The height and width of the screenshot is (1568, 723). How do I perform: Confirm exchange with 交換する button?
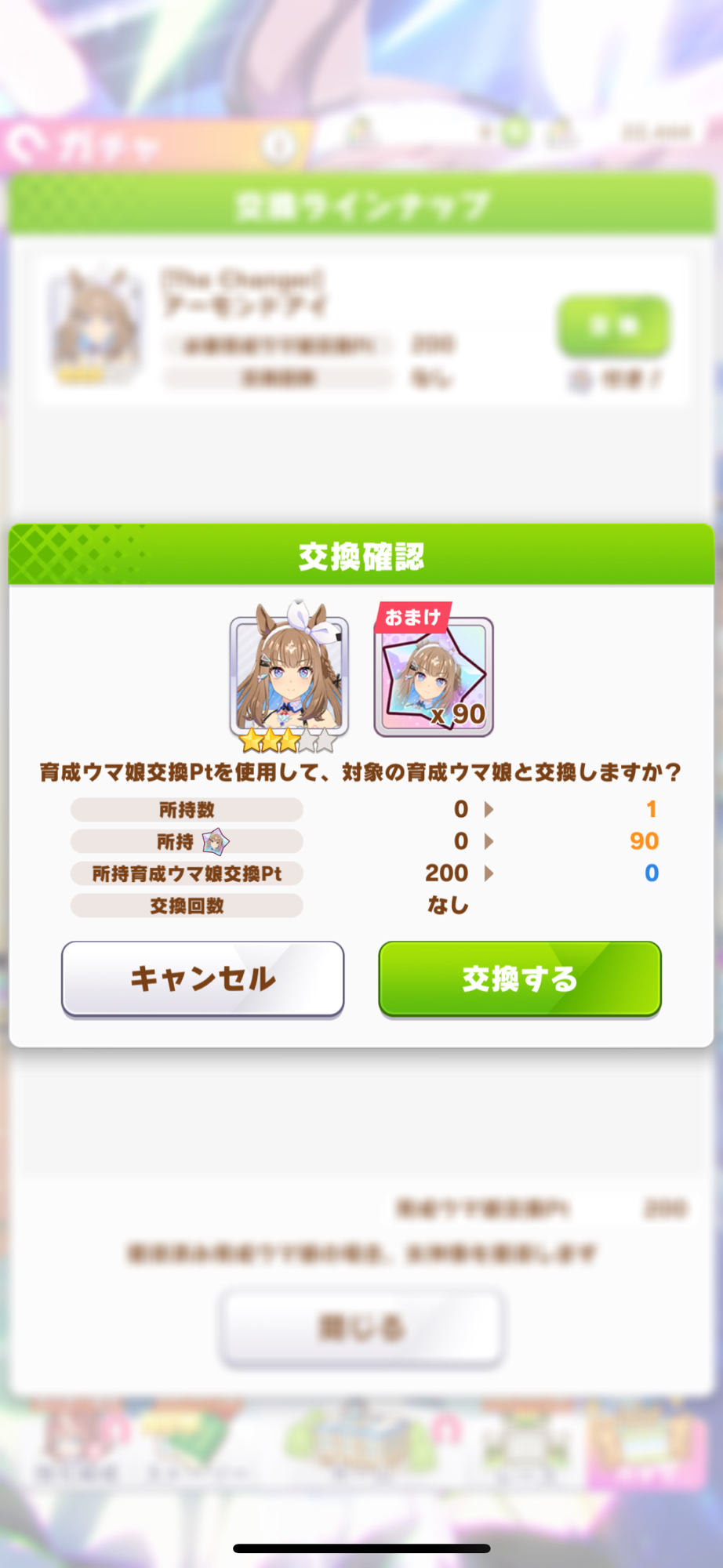519,978
